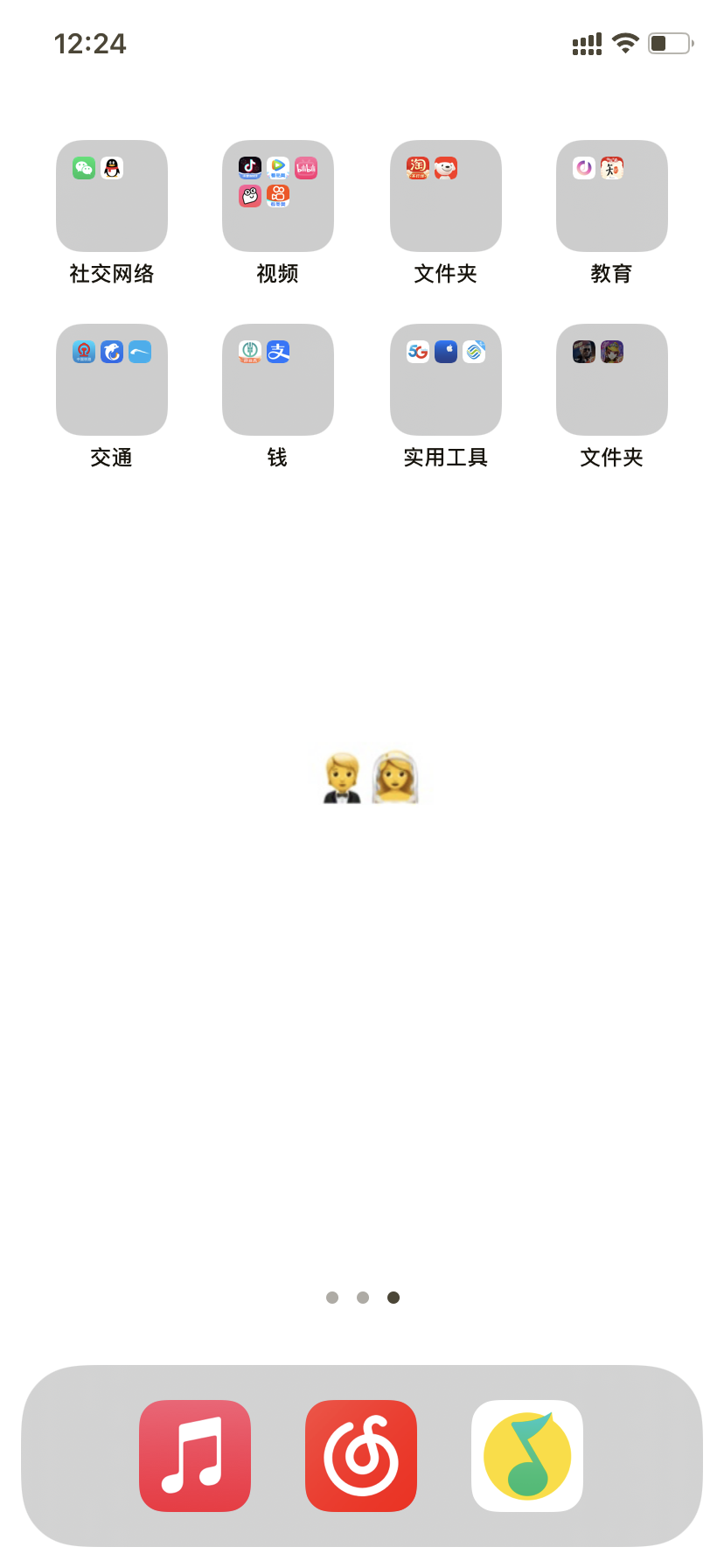Launch QQ Music from the dock

[527, 1456]
